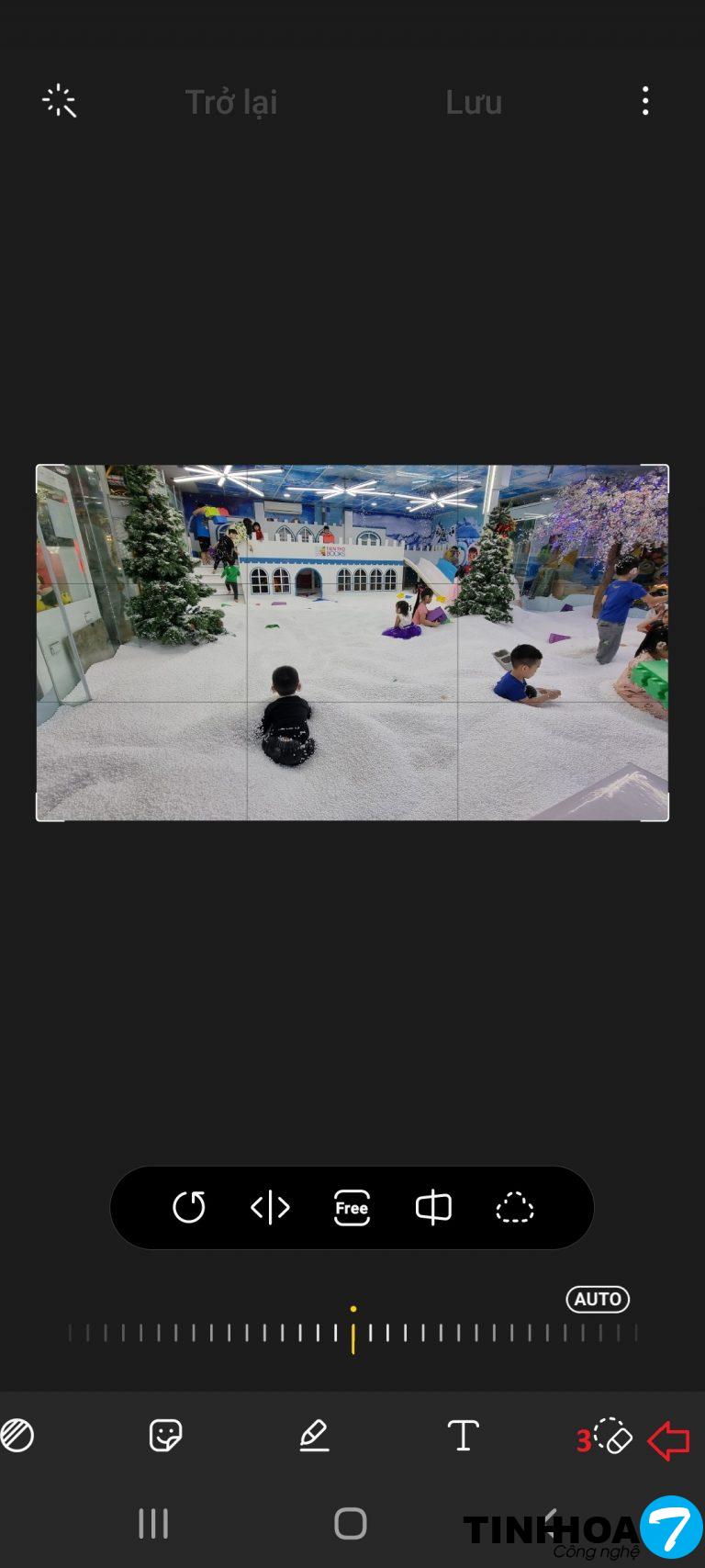The height and width of the screenshot is (1568, 705).
Task: Open the stickers tab
Action: pos(166,1435)
